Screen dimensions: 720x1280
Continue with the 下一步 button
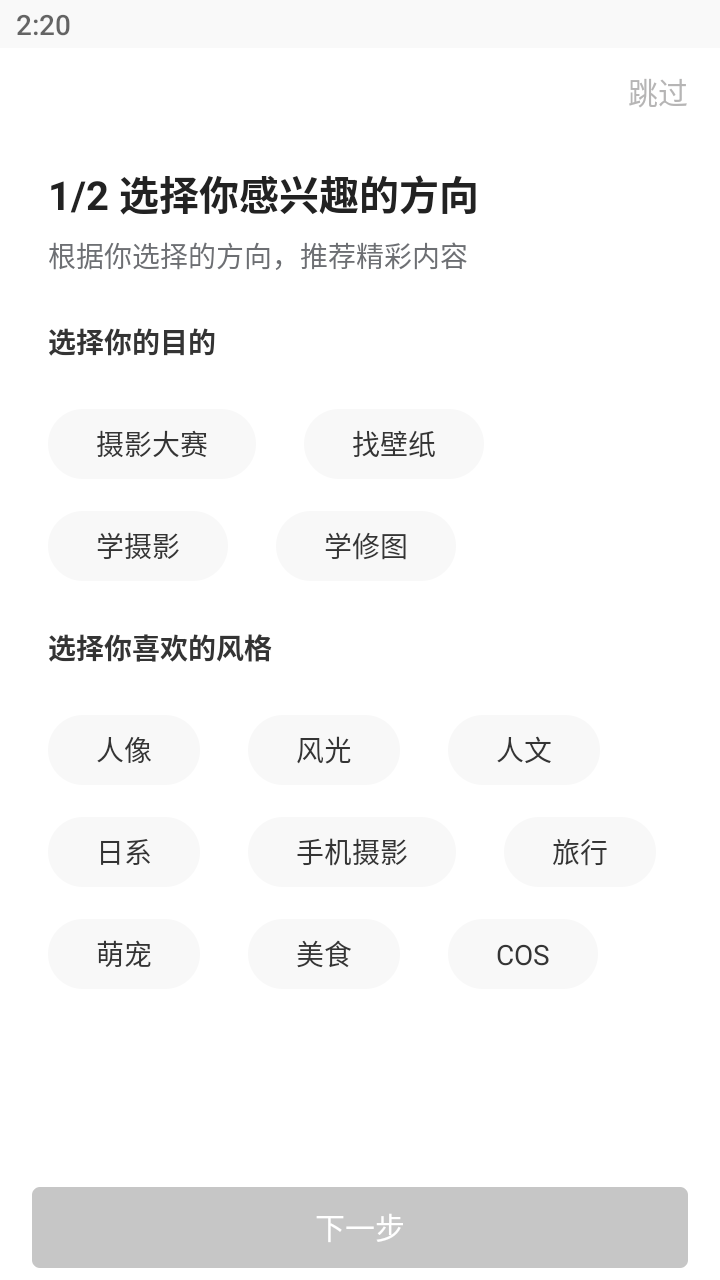360,1227
